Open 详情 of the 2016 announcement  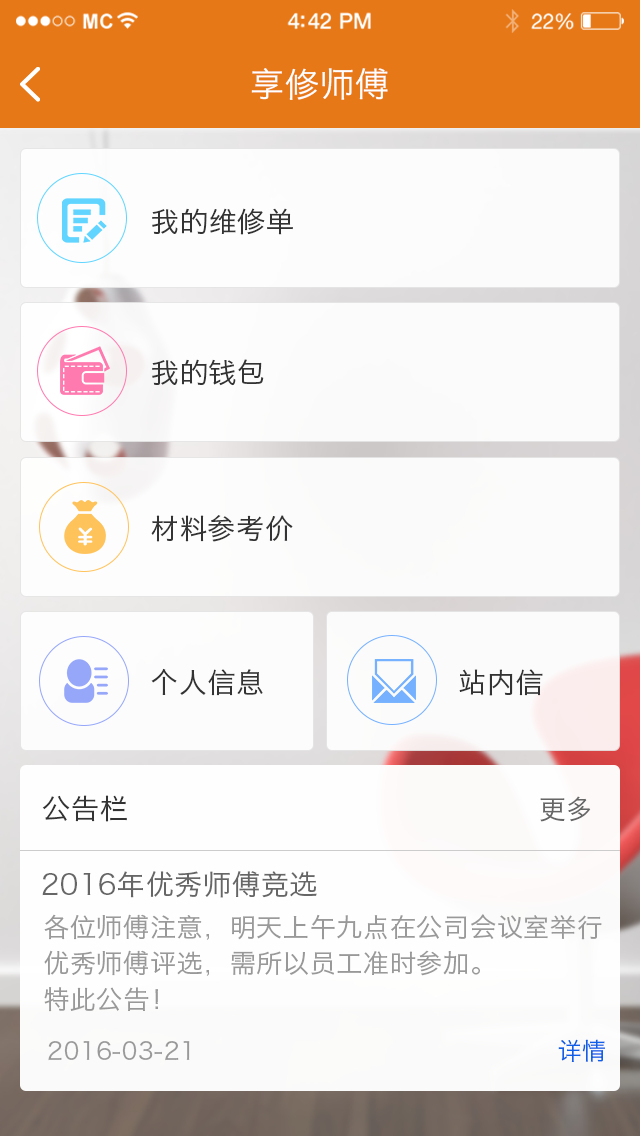(581, 1051)
